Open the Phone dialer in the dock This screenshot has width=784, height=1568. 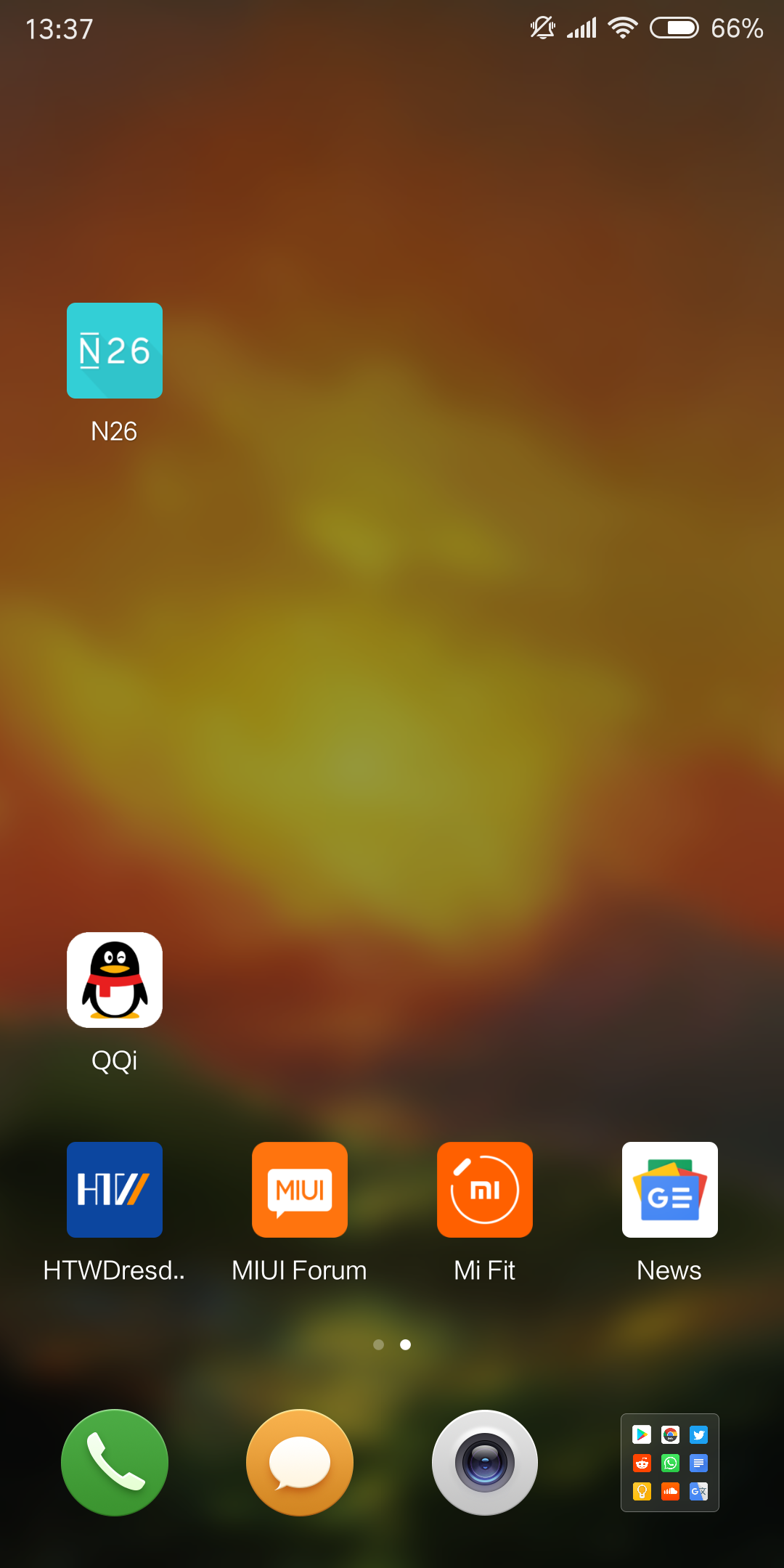115,1463
